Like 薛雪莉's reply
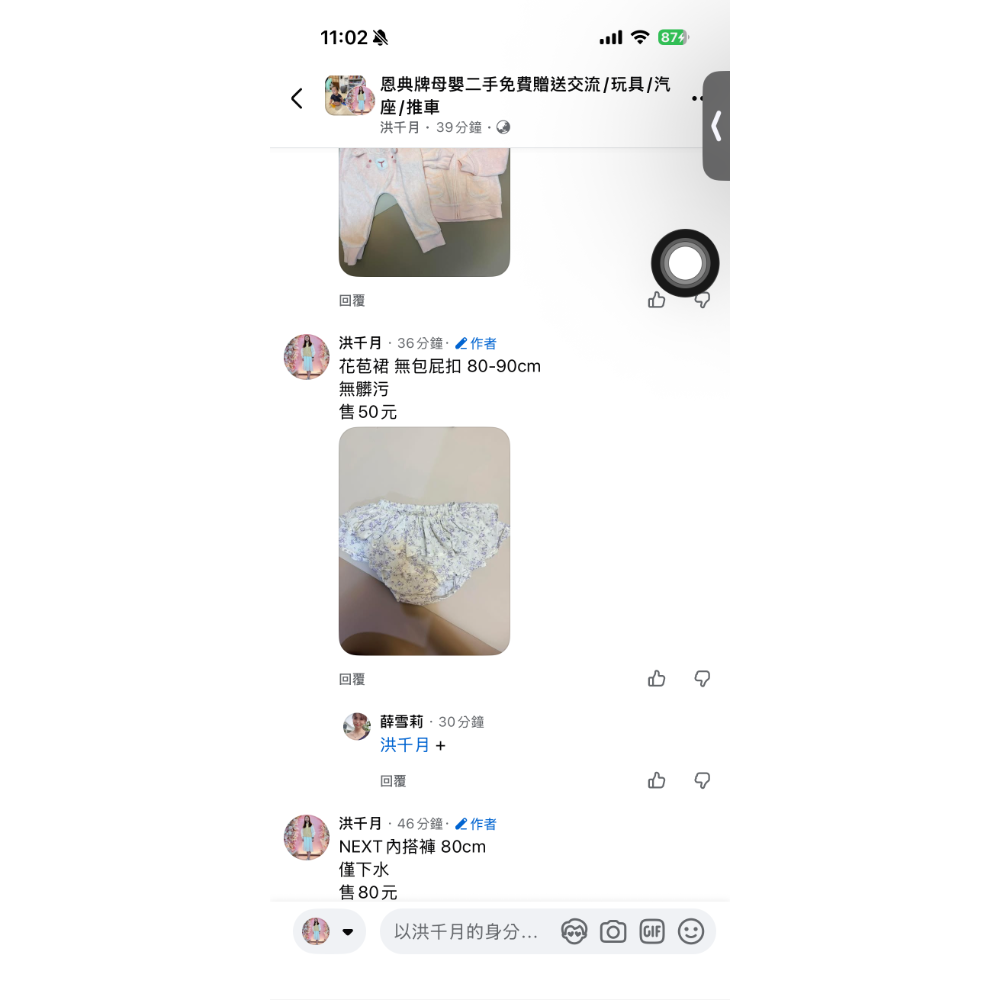The height and width of the screenshot is (1000, 1000). pyautogui.click(x=657, y=781)
